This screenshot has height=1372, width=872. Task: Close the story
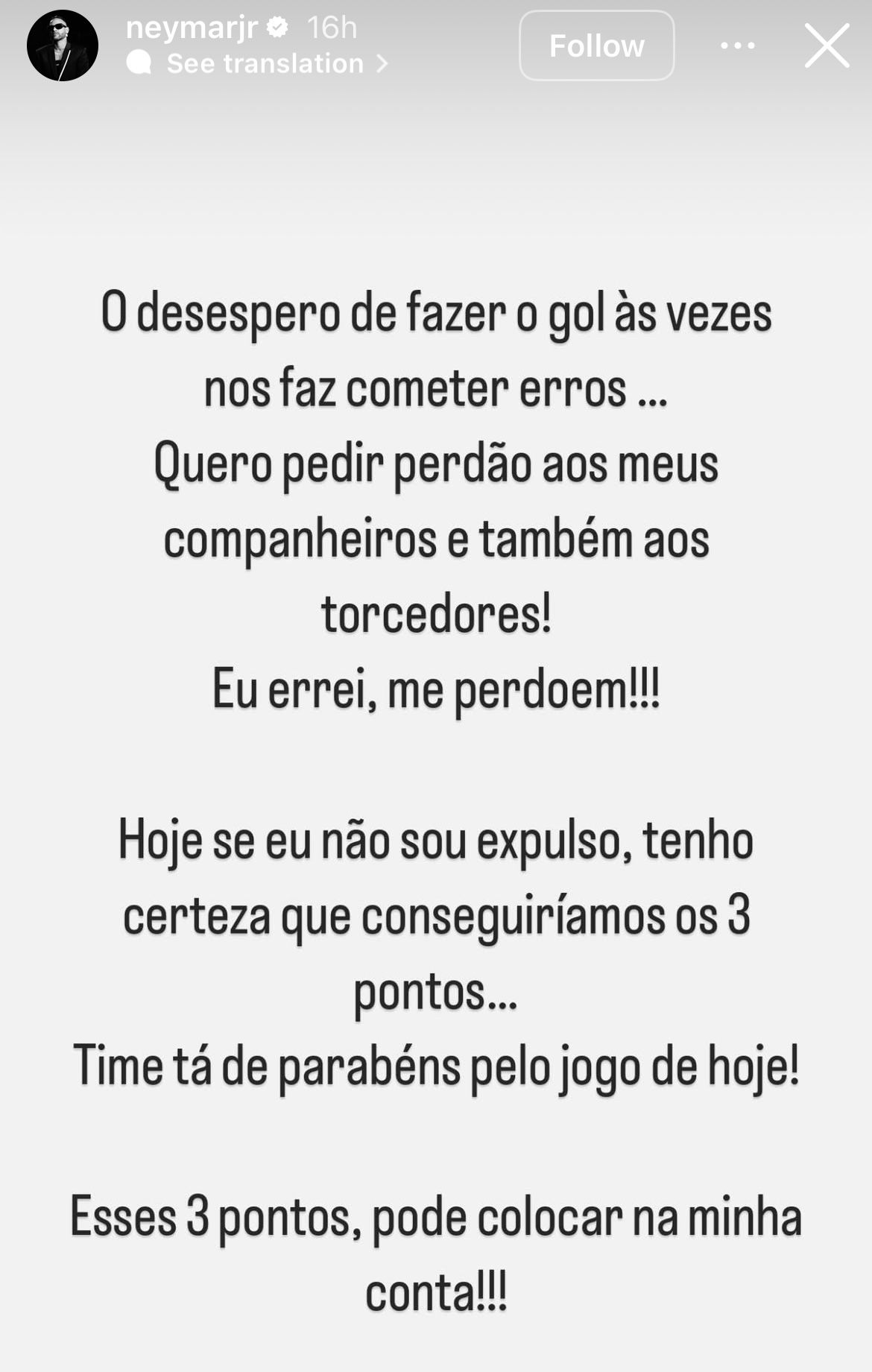pos(827,46)
